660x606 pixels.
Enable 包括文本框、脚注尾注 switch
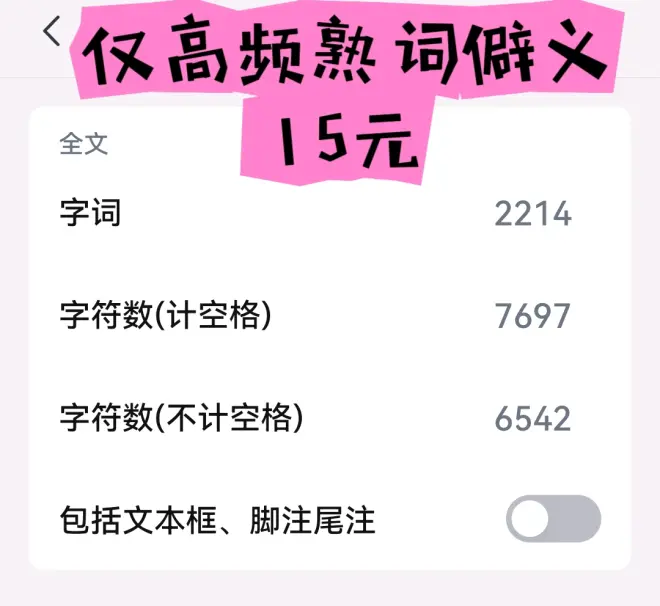click(553, 519)
